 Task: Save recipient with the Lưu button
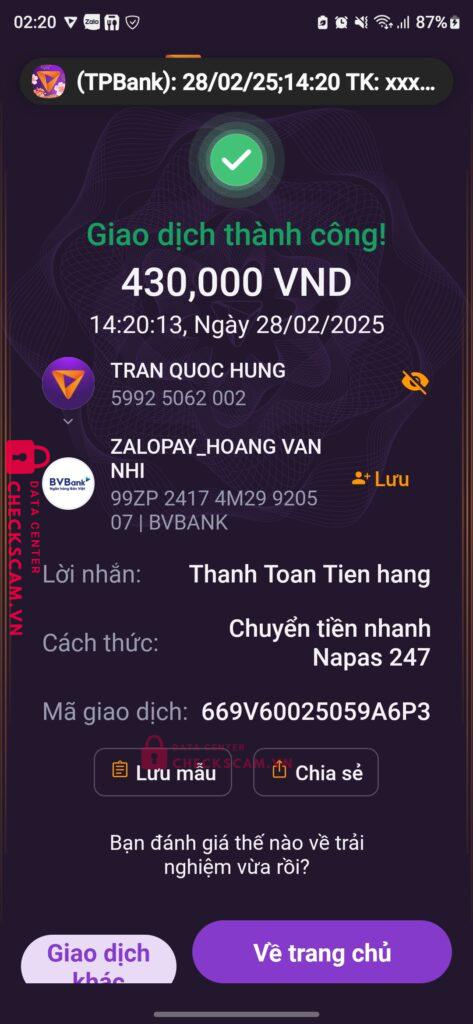380,479
